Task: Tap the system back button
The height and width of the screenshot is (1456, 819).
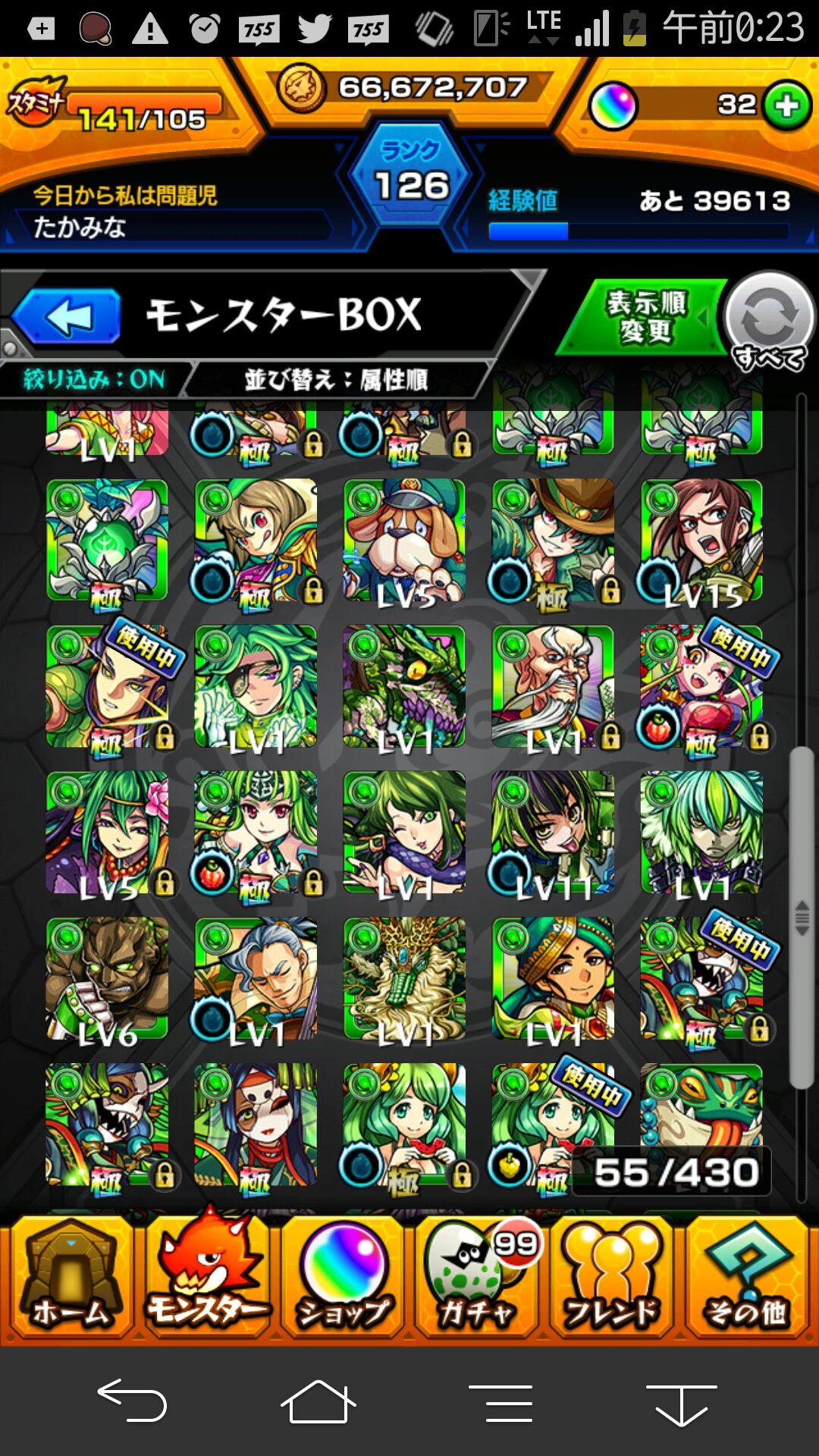Action: coord(133,1400)
